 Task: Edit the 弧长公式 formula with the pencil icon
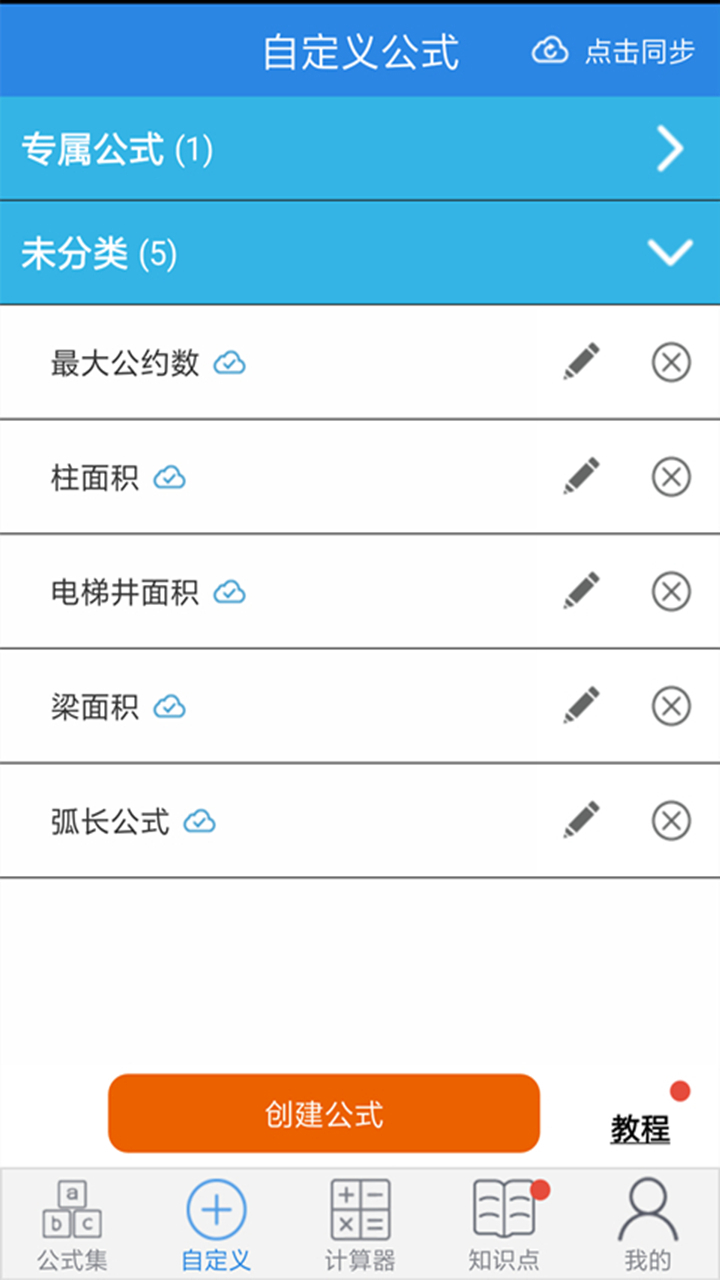[581, 820]
